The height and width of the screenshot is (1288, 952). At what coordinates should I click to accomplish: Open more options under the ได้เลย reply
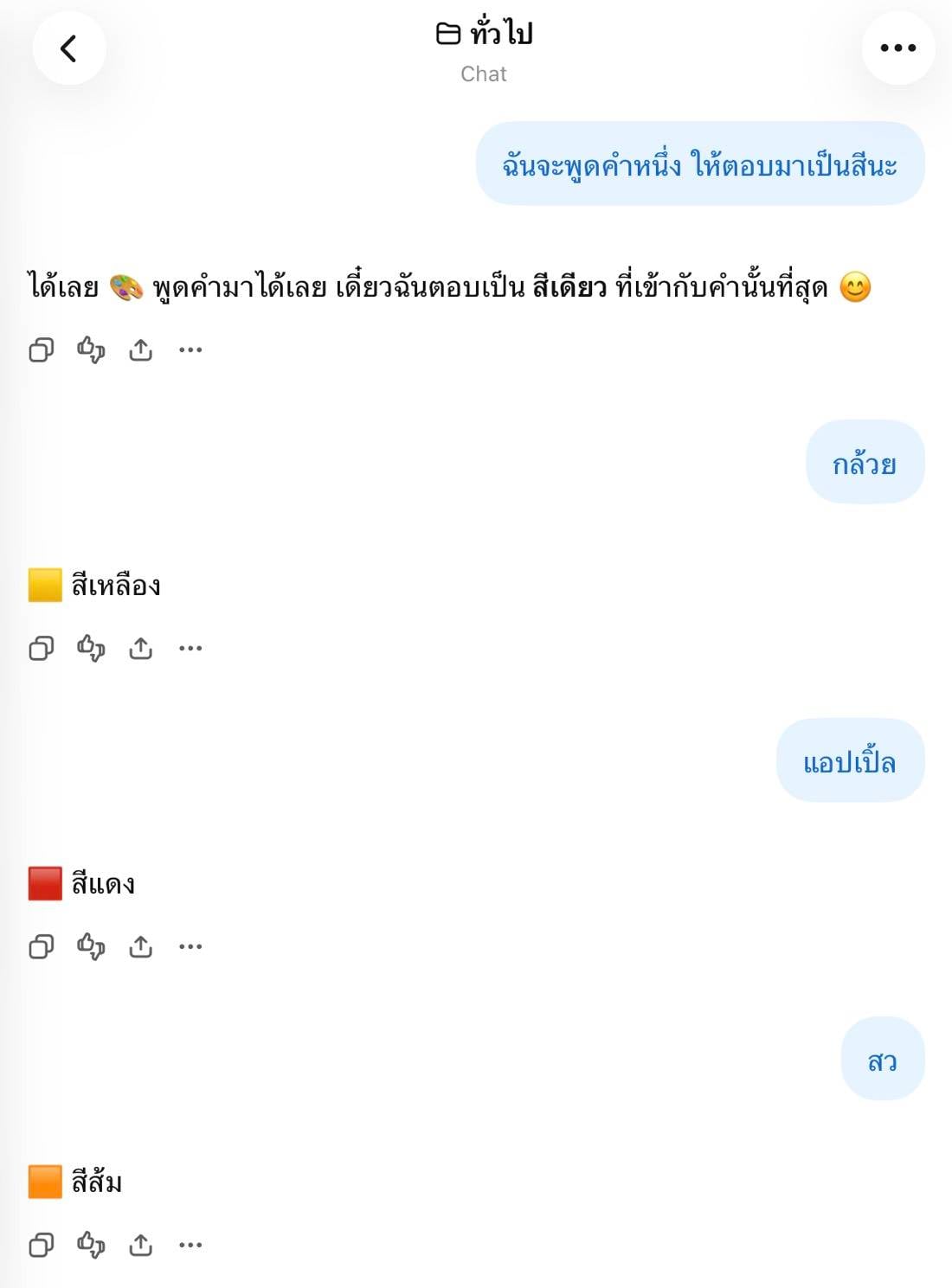tap(190, 349)
